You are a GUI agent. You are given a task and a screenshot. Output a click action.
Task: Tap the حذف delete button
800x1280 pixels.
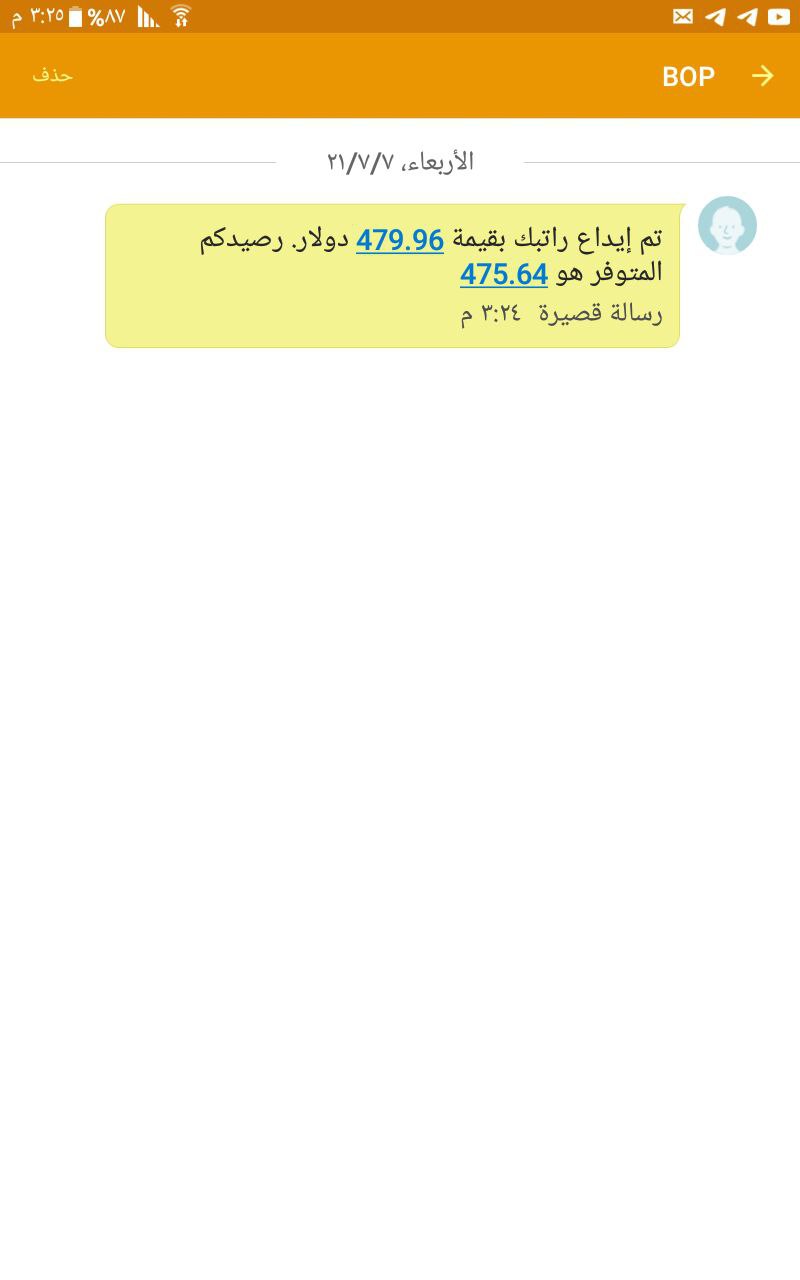point(52,76)
